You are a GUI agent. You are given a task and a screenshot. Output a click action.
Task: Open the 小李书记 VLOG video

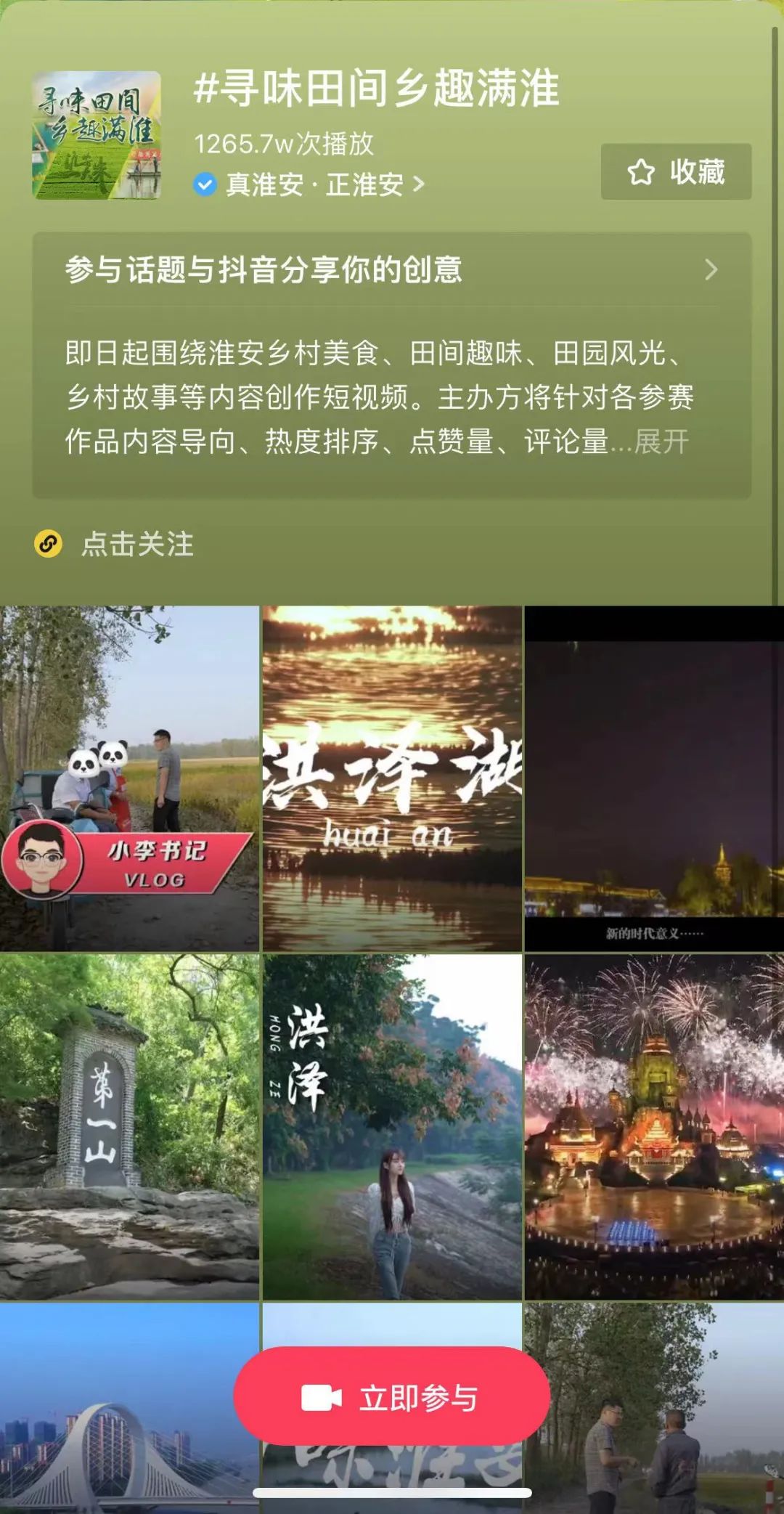tap(129, 778)
